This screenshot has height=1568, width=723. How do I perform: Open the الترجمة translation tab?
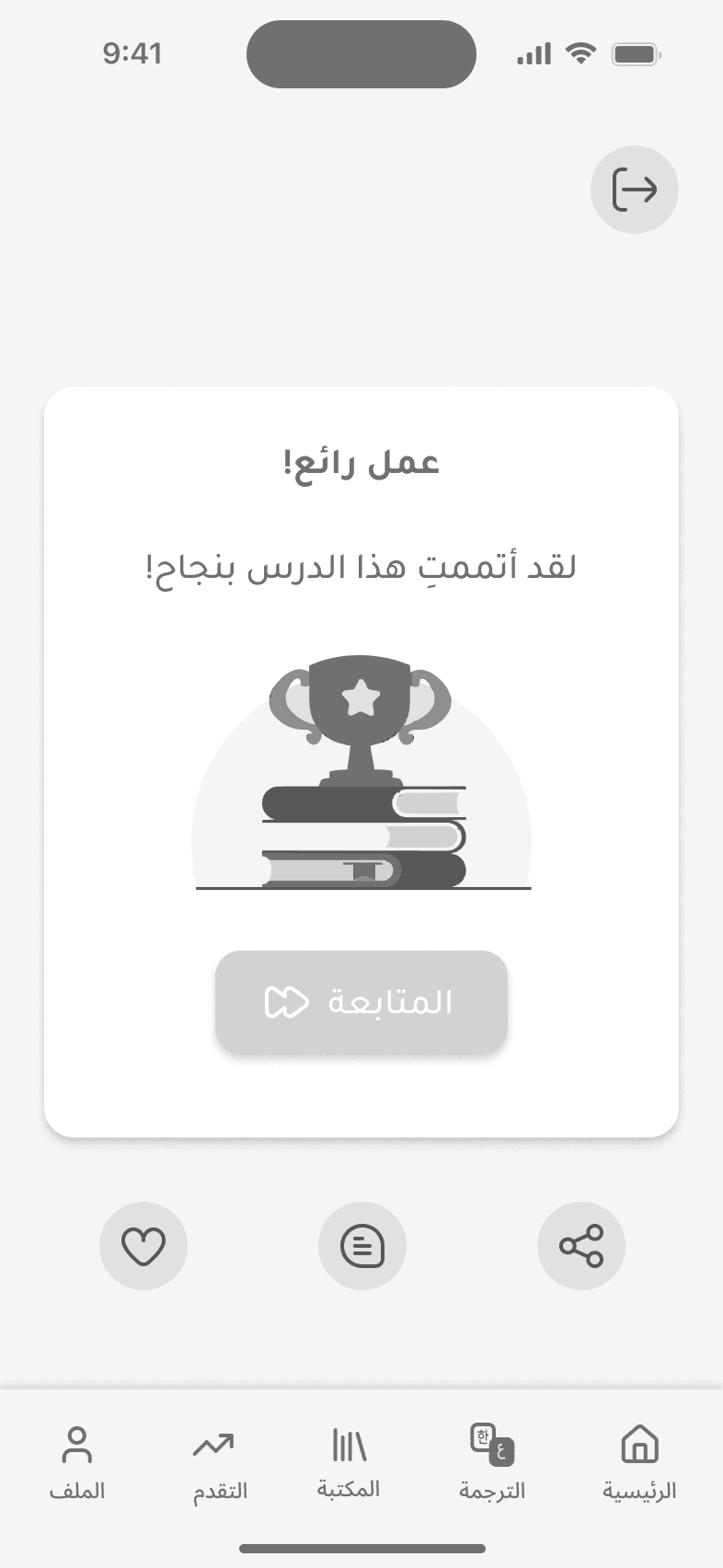[492, 1463]
